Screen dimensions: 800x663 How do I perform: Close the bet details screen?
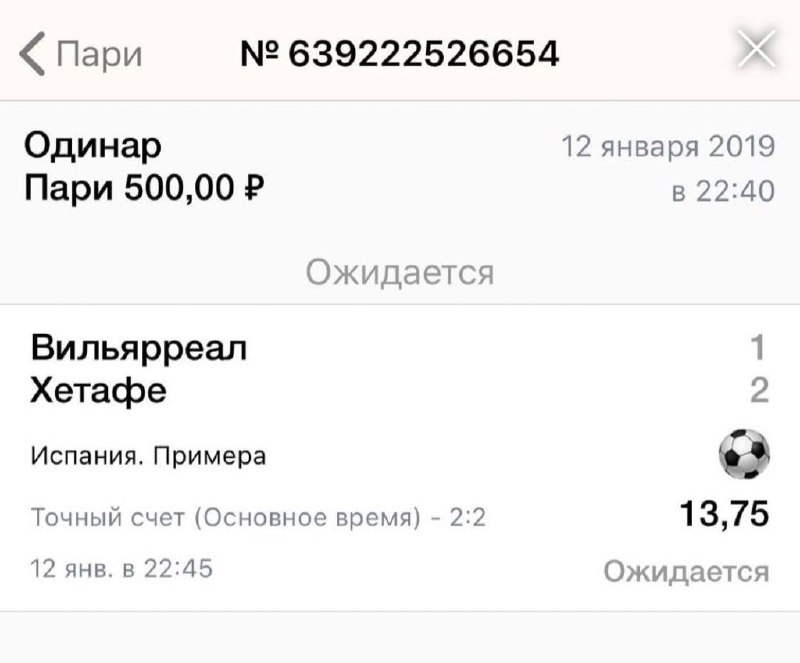(754, 50)
